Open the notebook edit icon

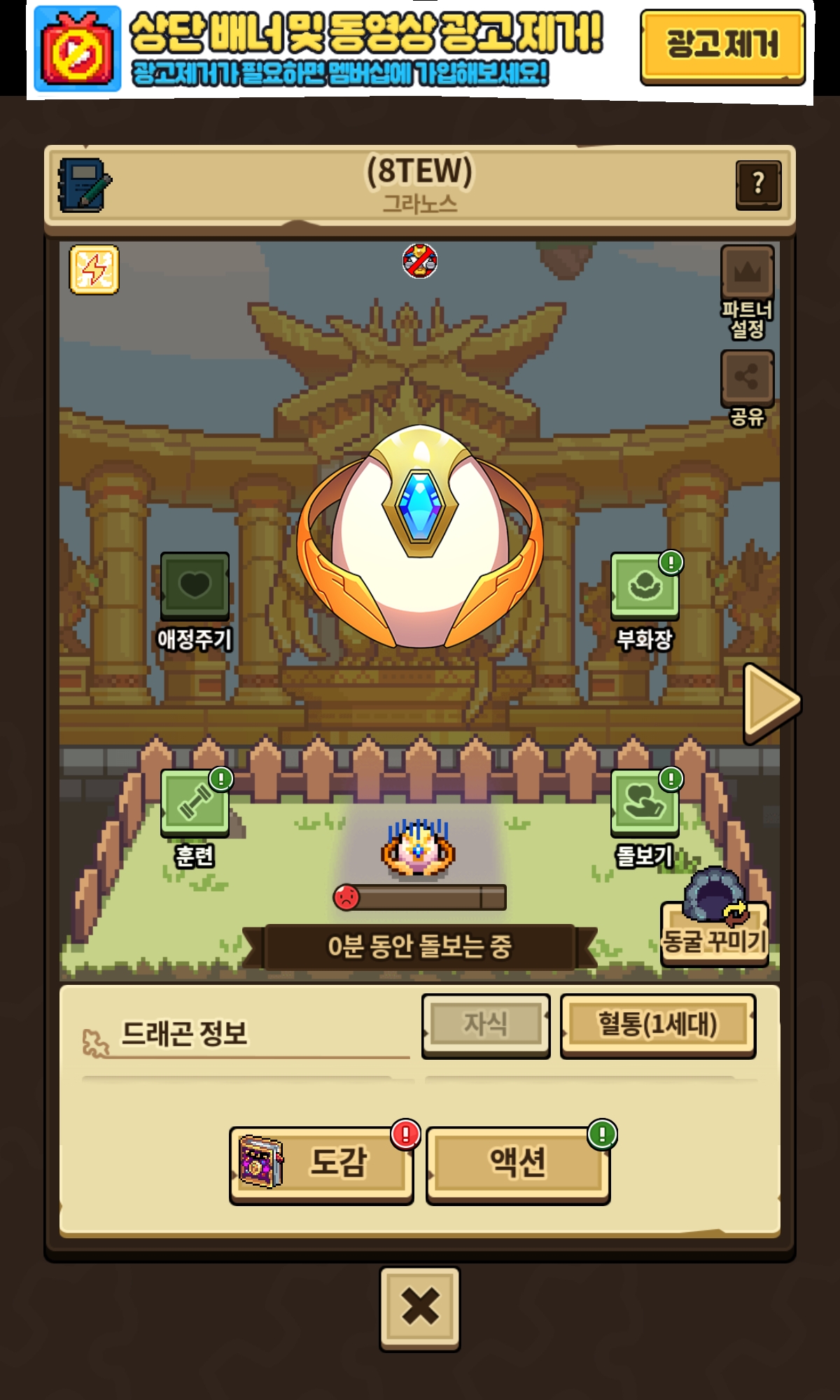(85, 185)
